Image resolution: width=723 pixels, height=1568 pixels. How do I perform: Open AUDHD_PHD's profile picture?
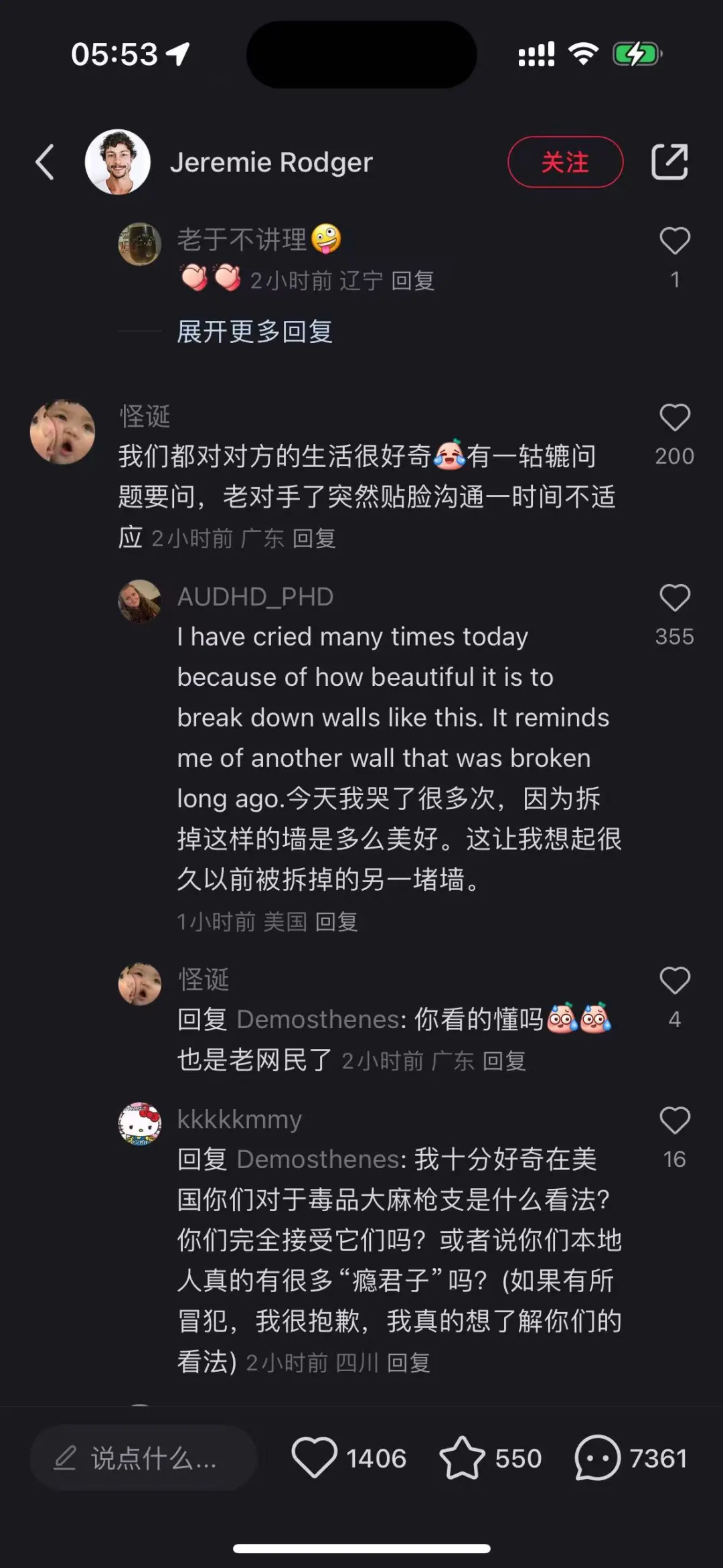(x=139, y=601)
